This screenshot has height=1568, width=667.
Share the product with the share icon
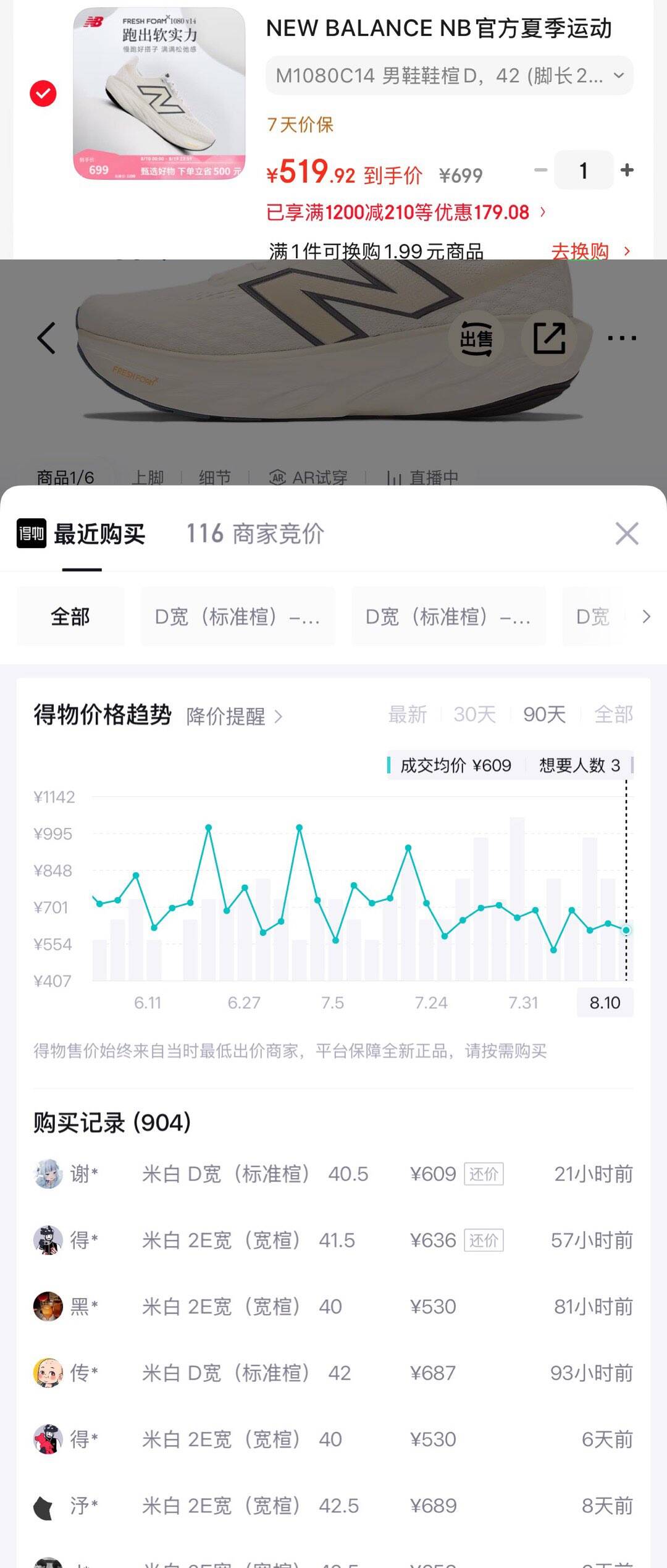point(549,339)
